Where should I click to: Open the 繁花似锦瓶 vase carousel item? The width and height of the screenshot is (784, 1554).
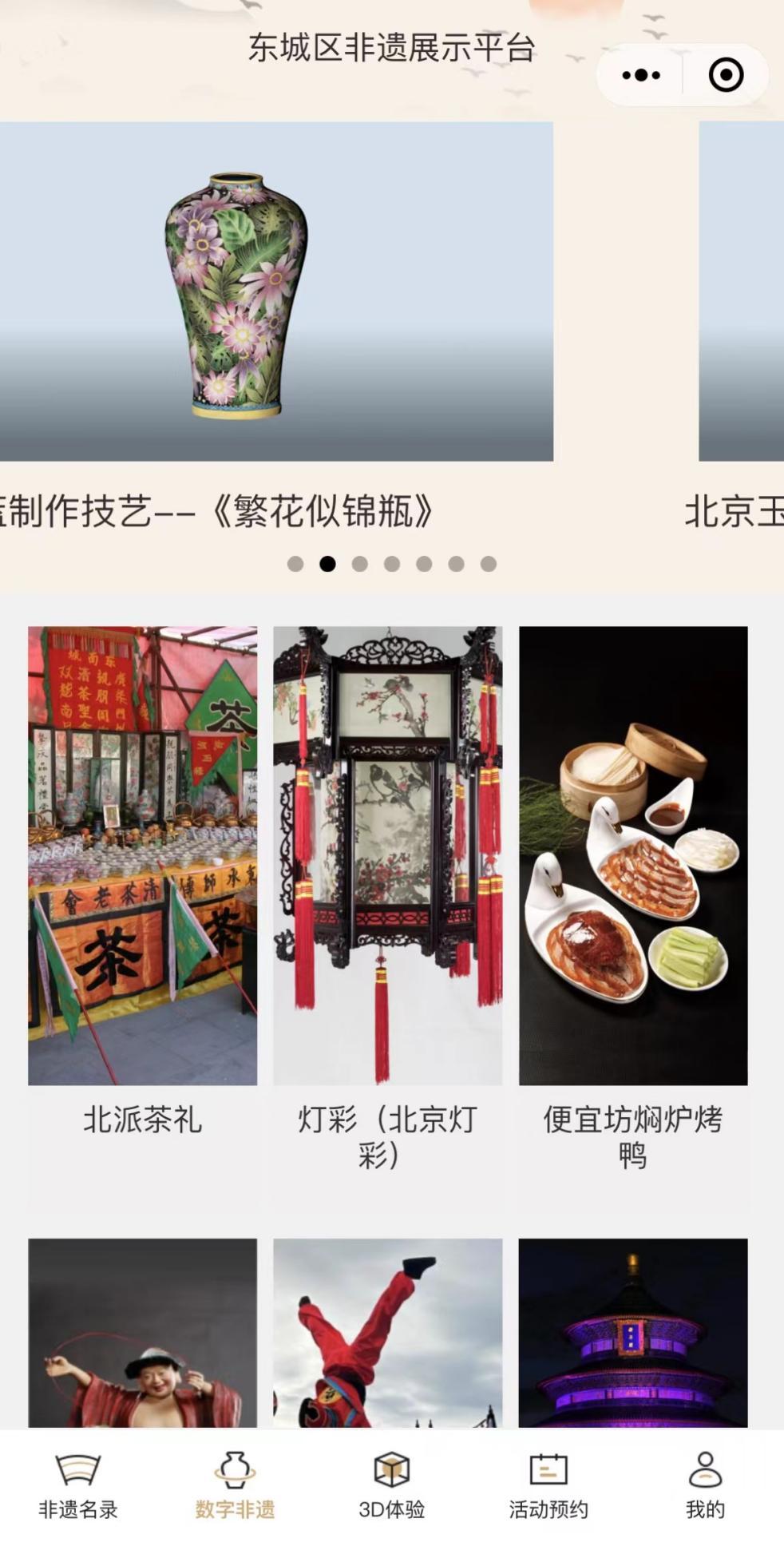coord(276,291)
